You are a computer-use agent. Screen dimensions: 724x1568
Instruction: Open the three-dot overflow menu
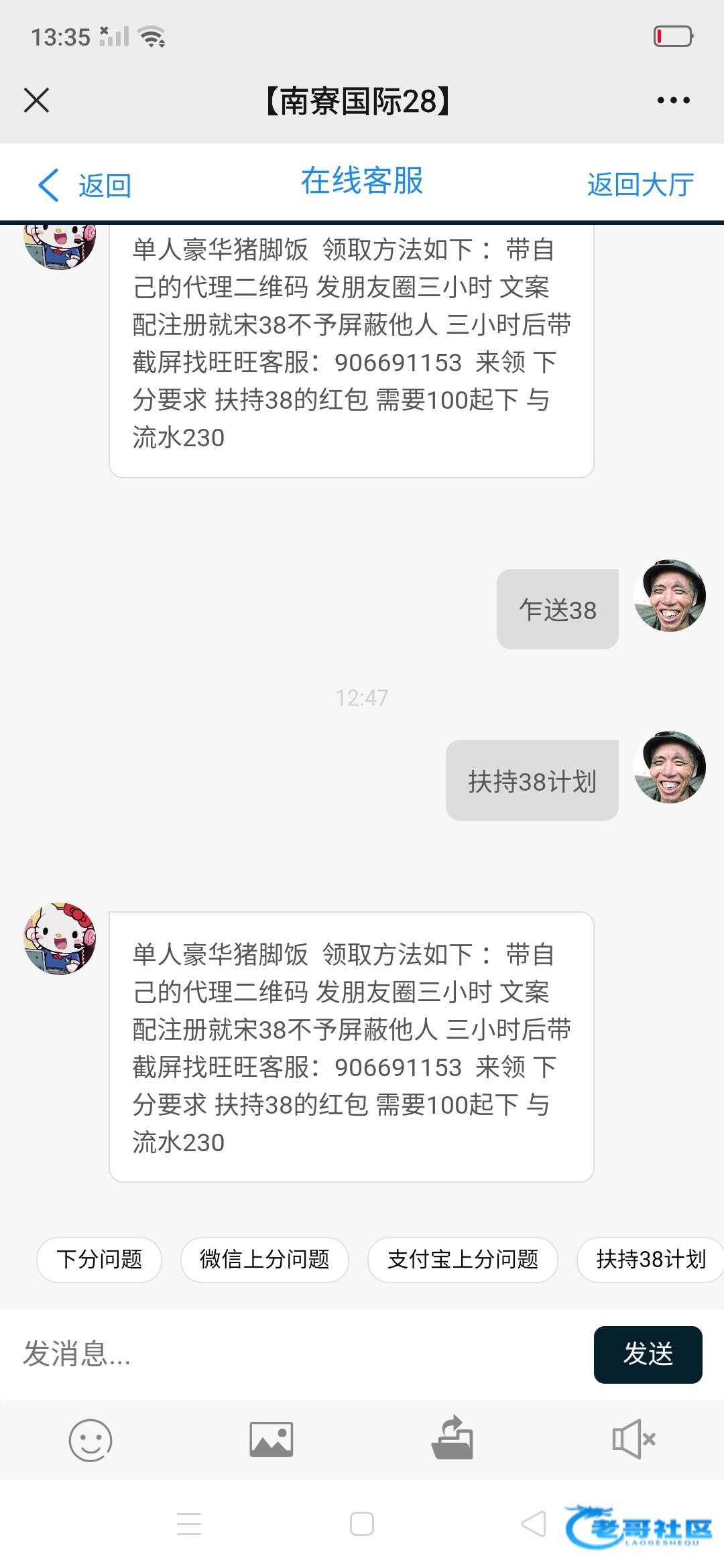point(673,101)
